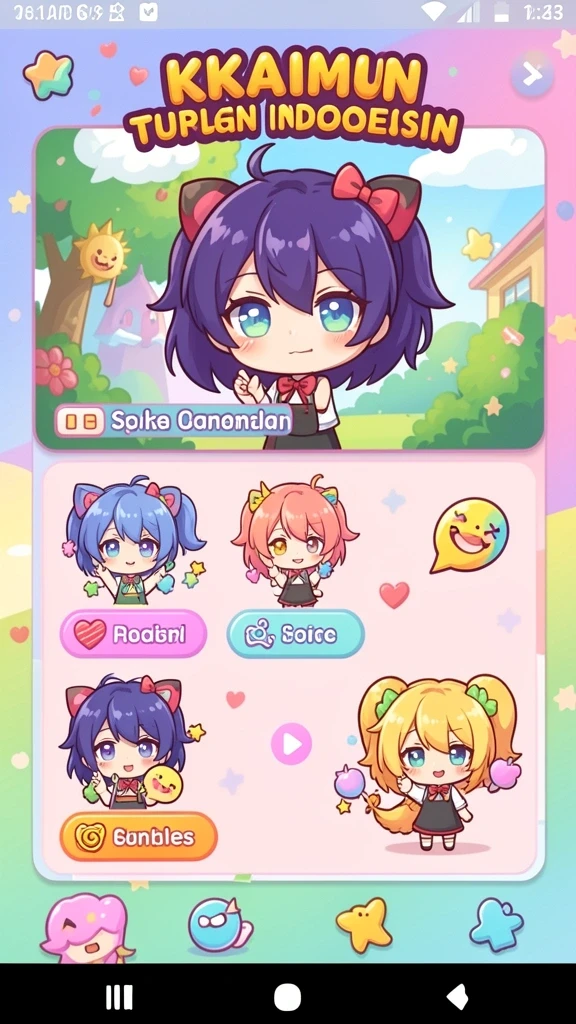Open the blue puzzle-piece tab

pyautogui.click(x=496, y=924)
